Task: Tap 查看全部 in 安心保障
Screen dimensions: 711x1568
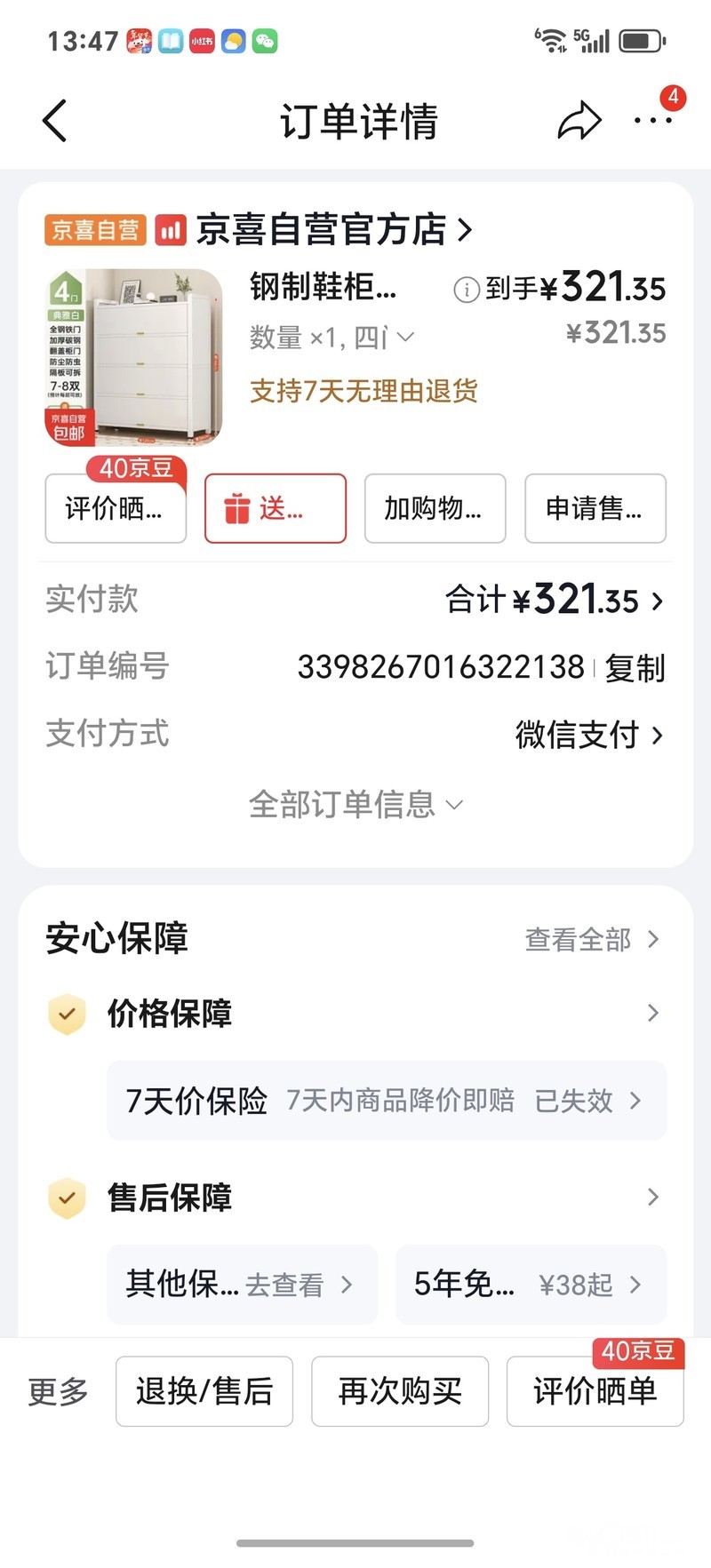Action: [x=591, y=939]
